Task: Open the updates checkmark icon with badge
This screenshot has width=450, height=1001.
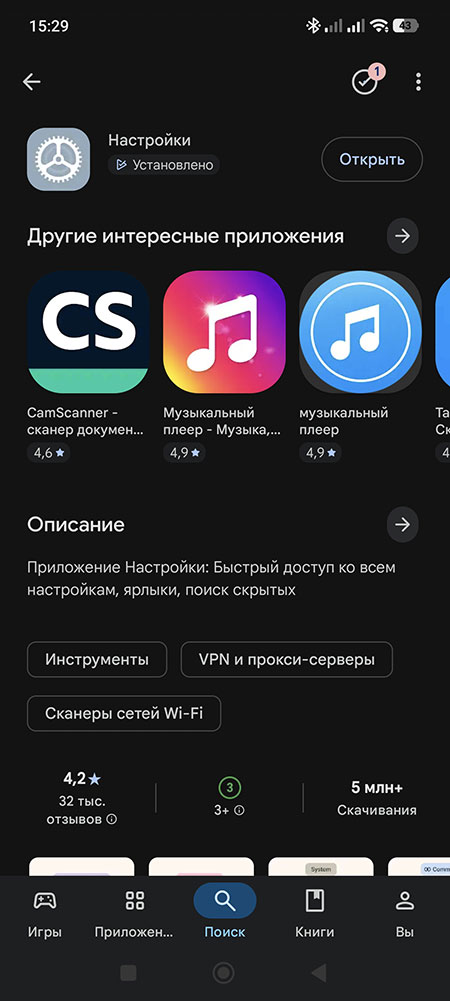Action: pyautogui.click(x=366, y=81)
